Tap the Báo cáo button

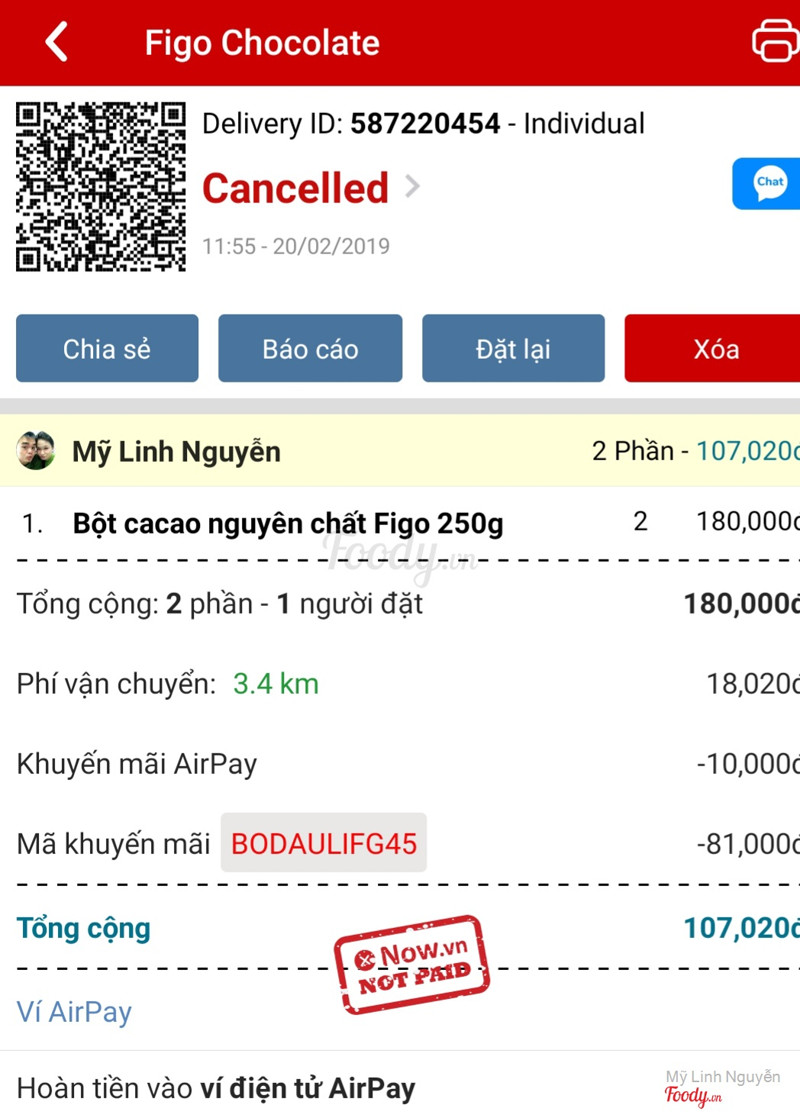[310, 349]
